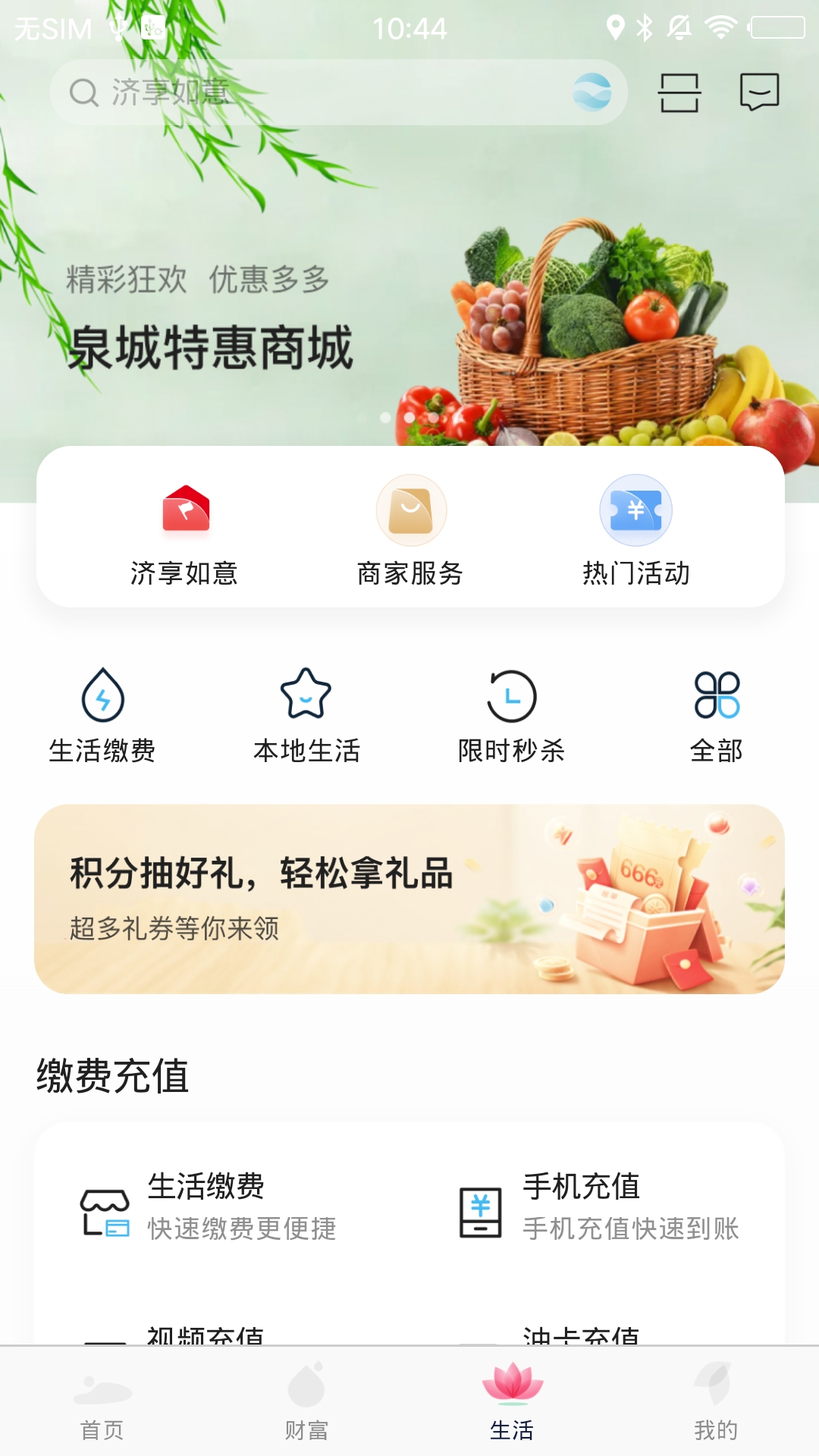Screen dimensions: 819x1456
Task: Select the 本地生活 star icon
Action: click(307, 695)
